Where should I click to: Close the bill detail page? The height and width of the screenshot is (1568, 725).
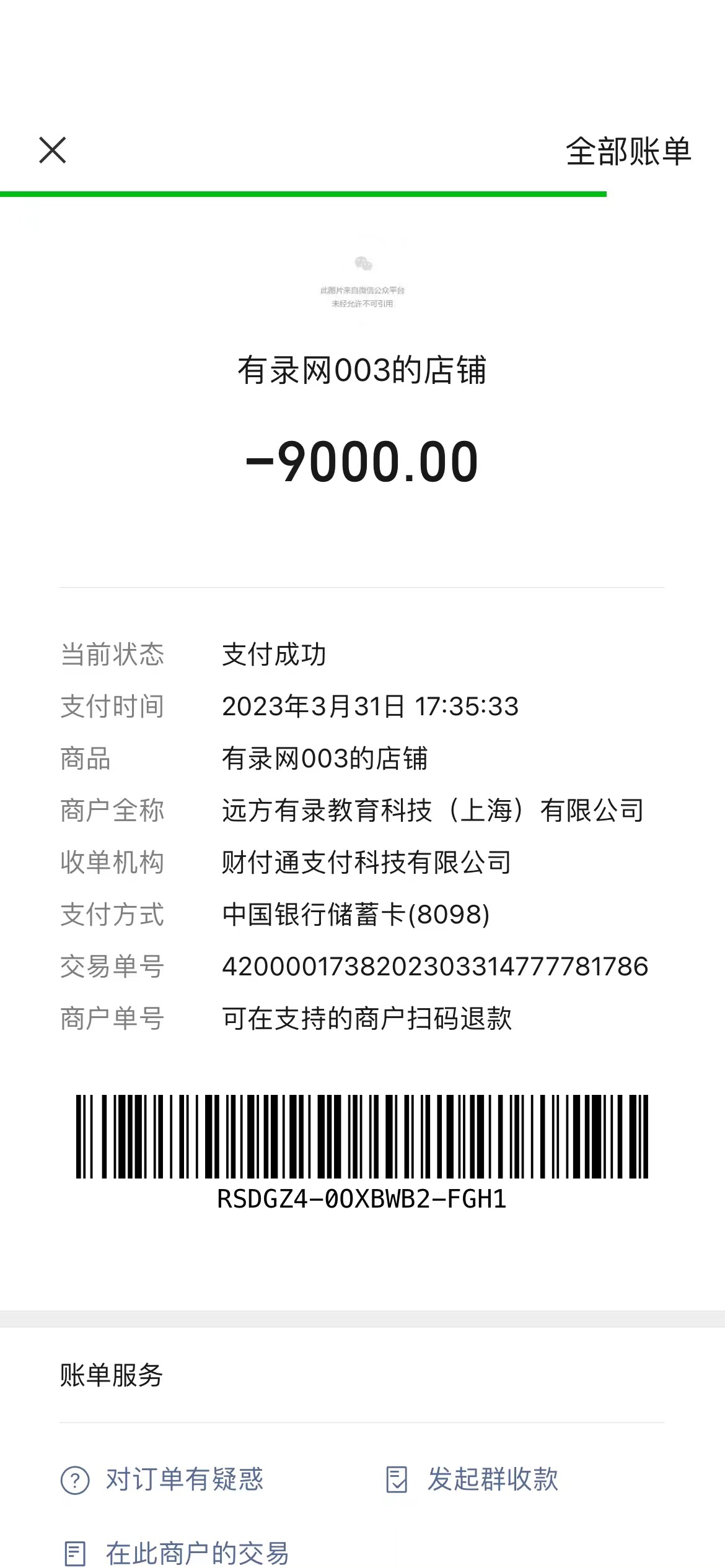point(53,150)
